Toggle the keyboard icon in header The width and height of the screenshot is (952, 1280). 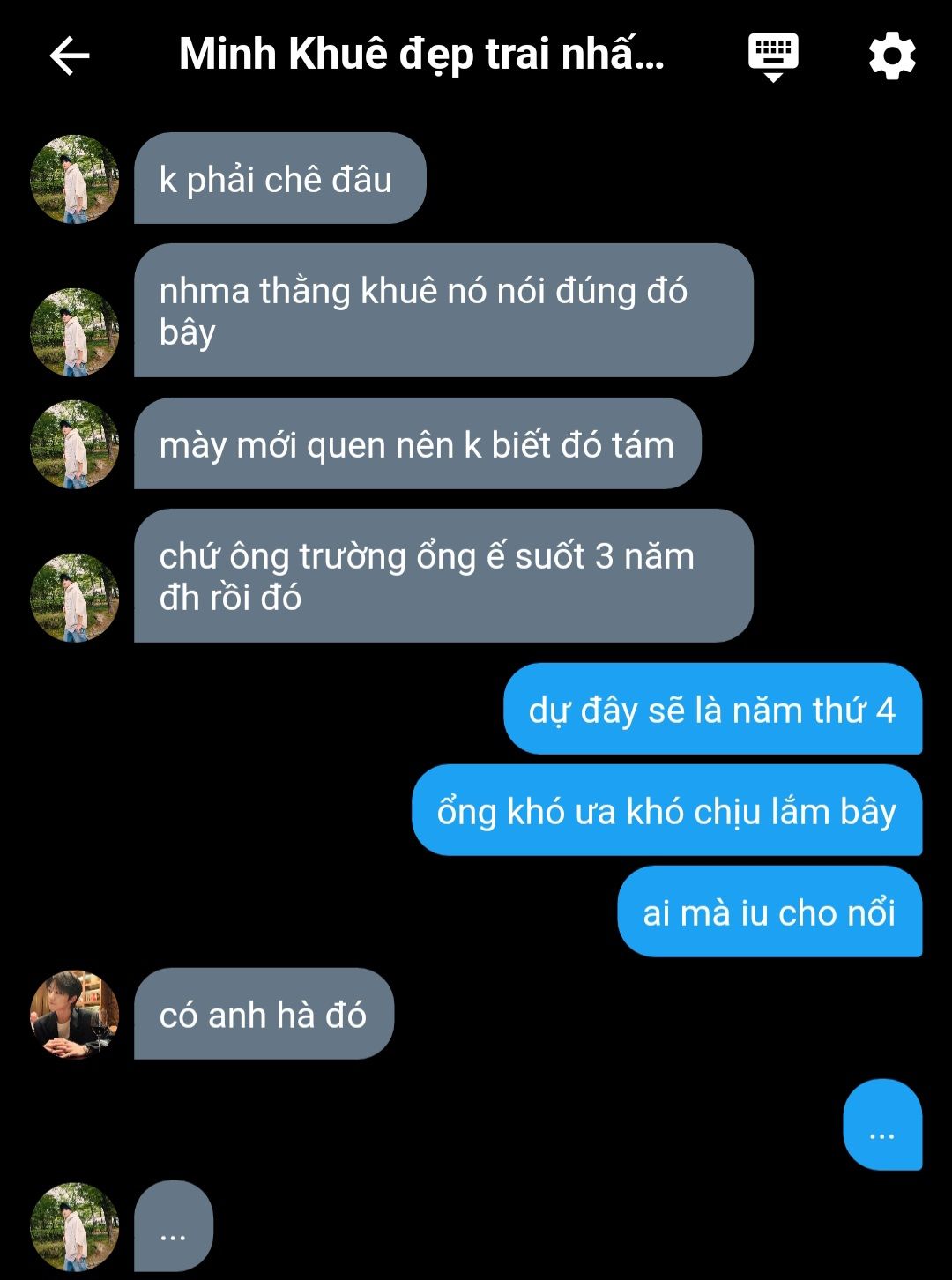coord(773,56)
